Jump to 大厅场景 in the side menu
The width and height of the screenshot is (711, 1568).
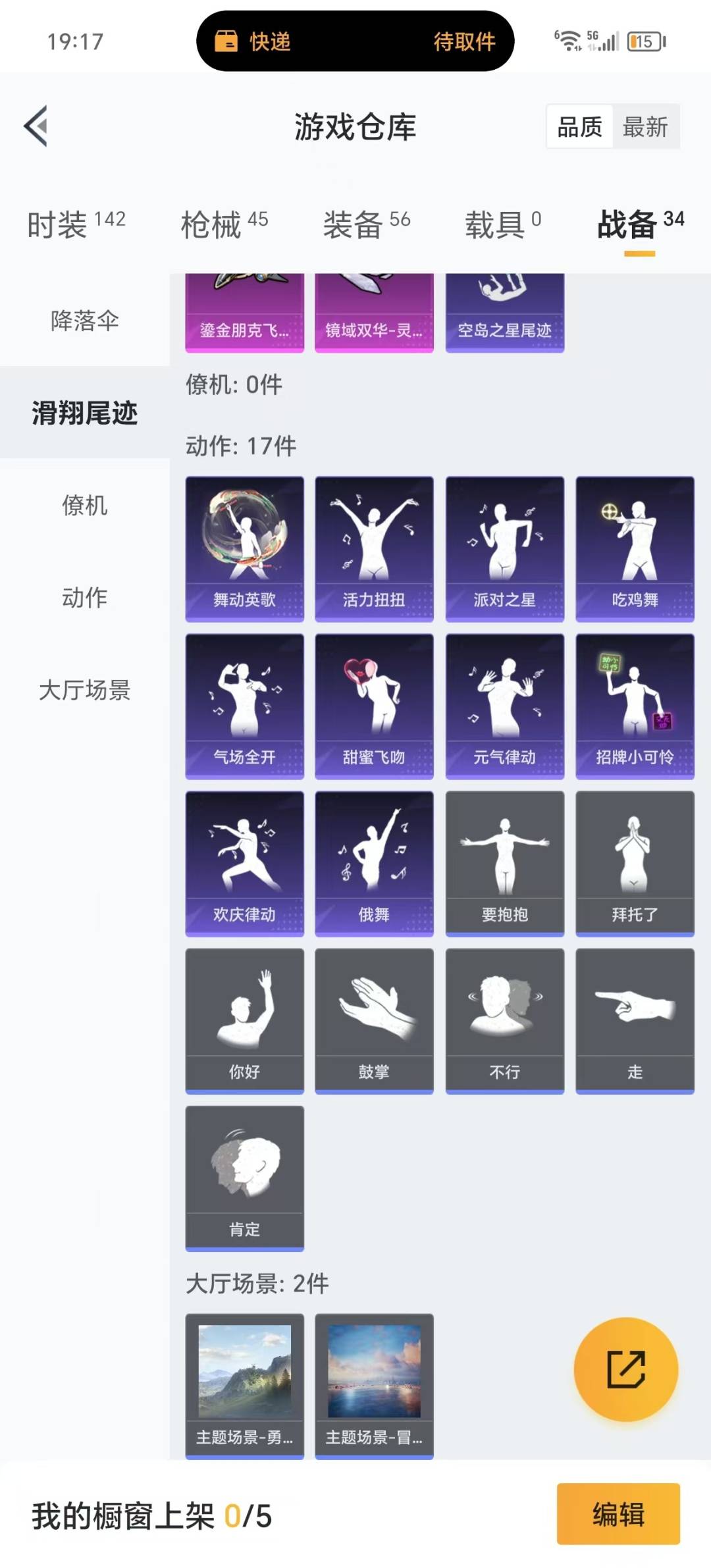85,689
